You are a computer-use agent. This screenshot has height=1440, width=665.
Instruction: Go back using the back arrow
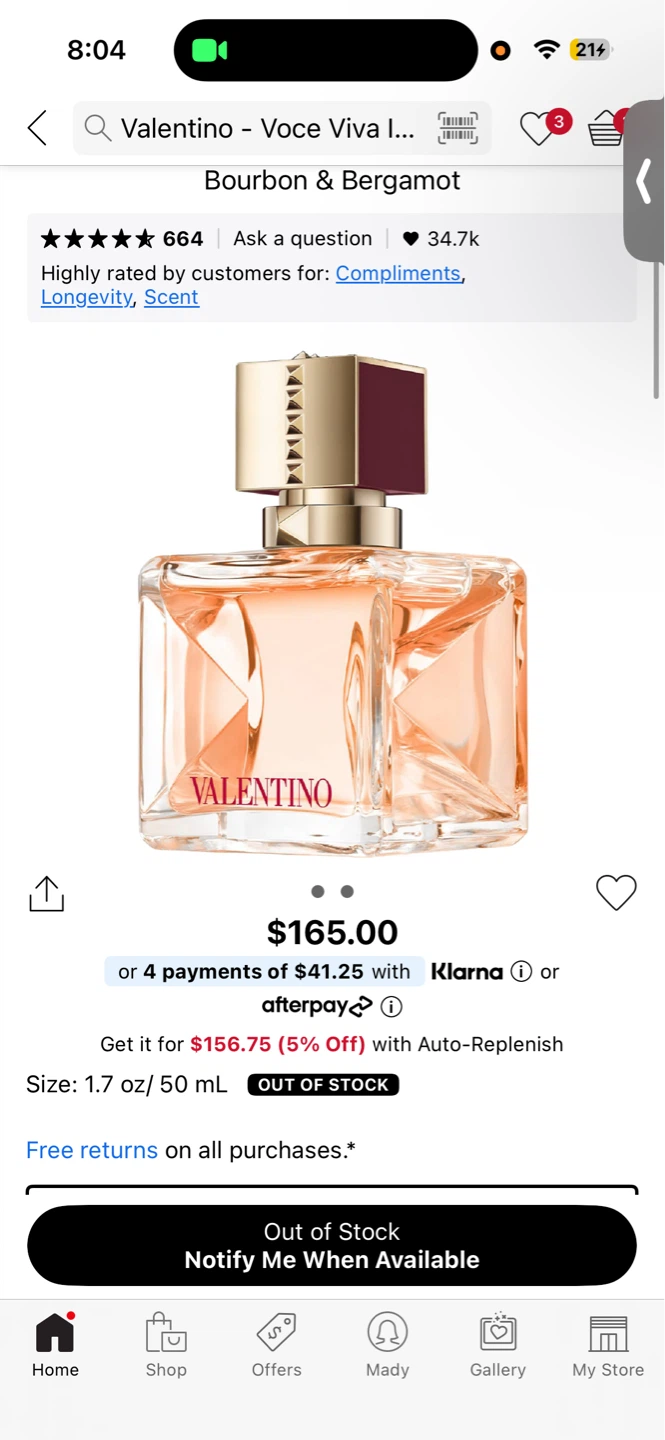click(37, 128)
